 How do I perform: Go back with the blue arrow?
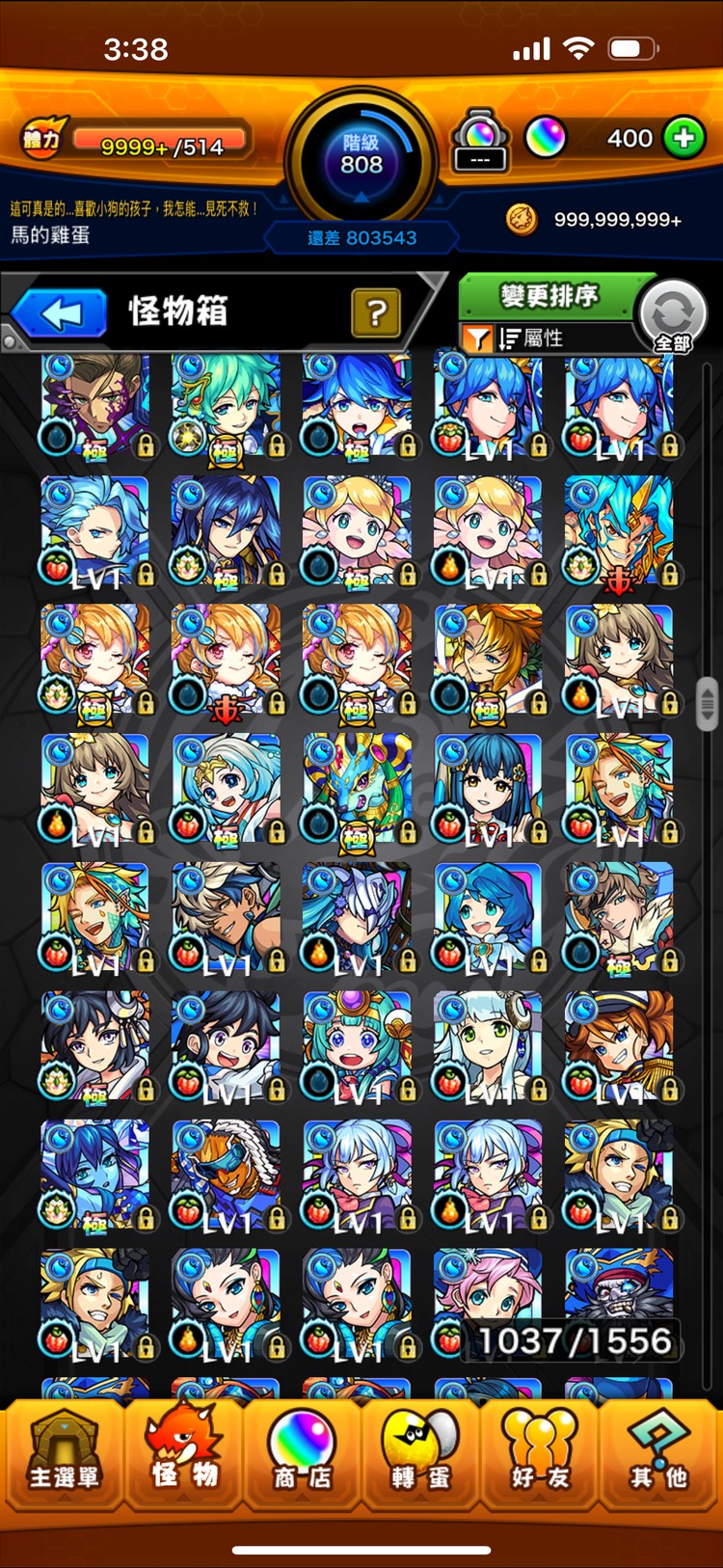point(60,314)
